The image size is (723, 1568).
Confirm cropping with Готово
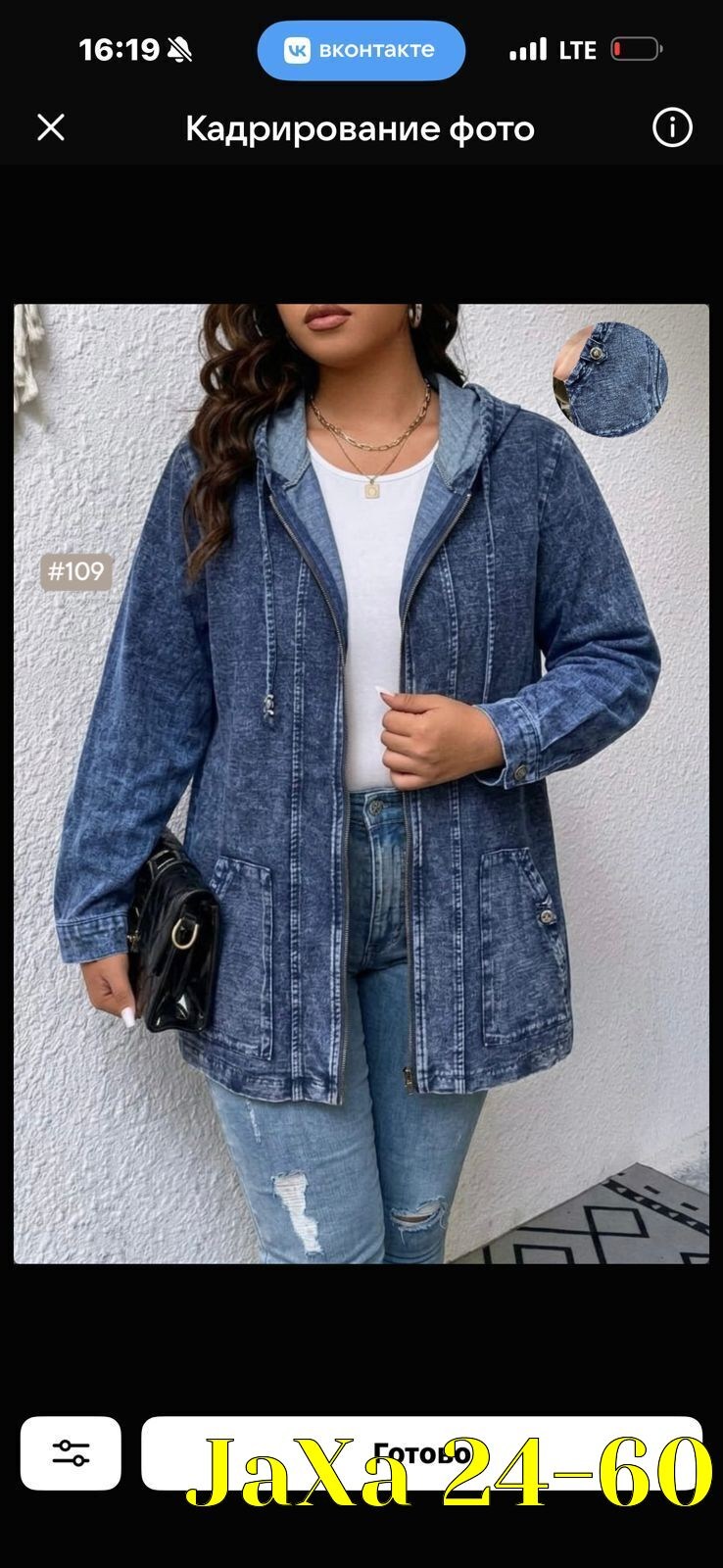pyautogui.click(x=422, y=1453)
